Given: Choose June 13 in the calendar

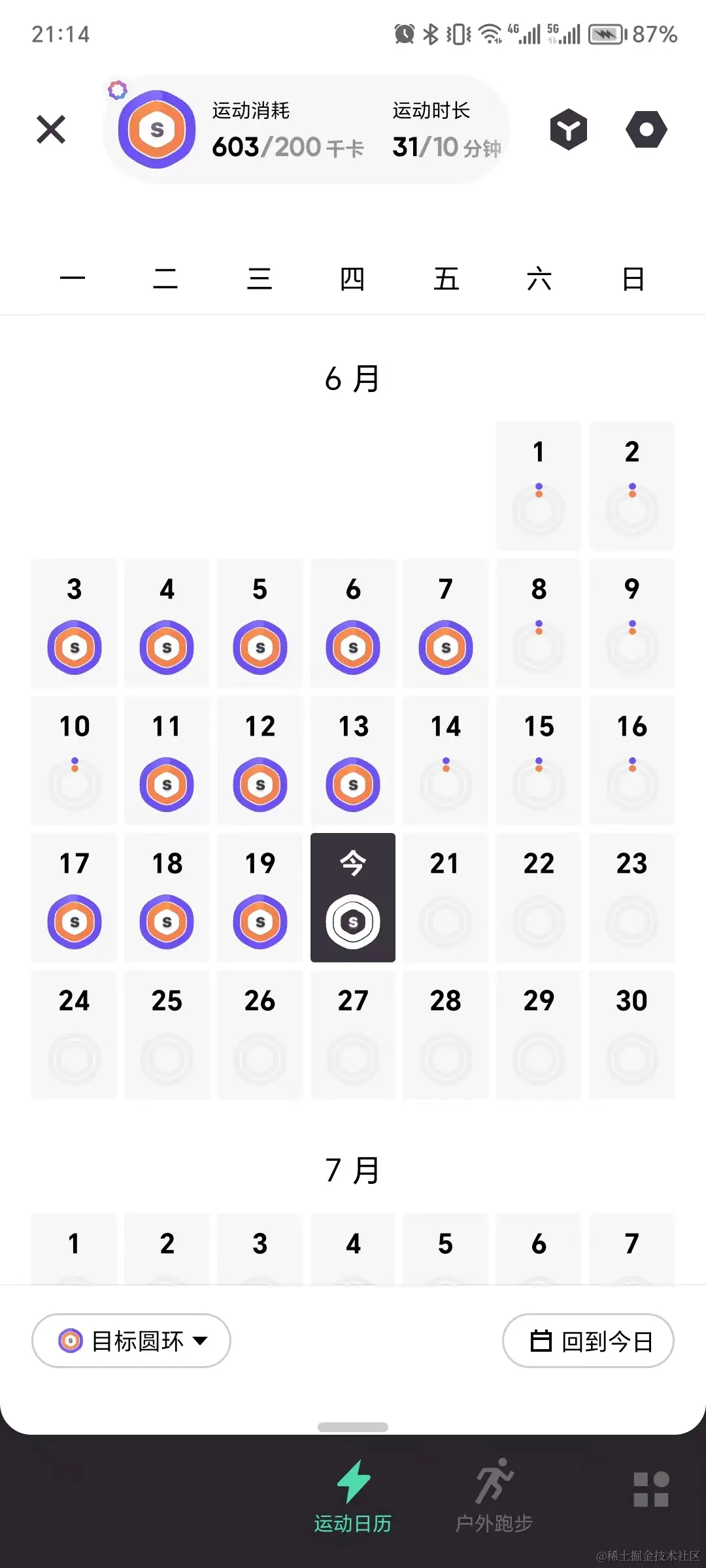Looking at the screenshot, I should [x=353, y=760].
